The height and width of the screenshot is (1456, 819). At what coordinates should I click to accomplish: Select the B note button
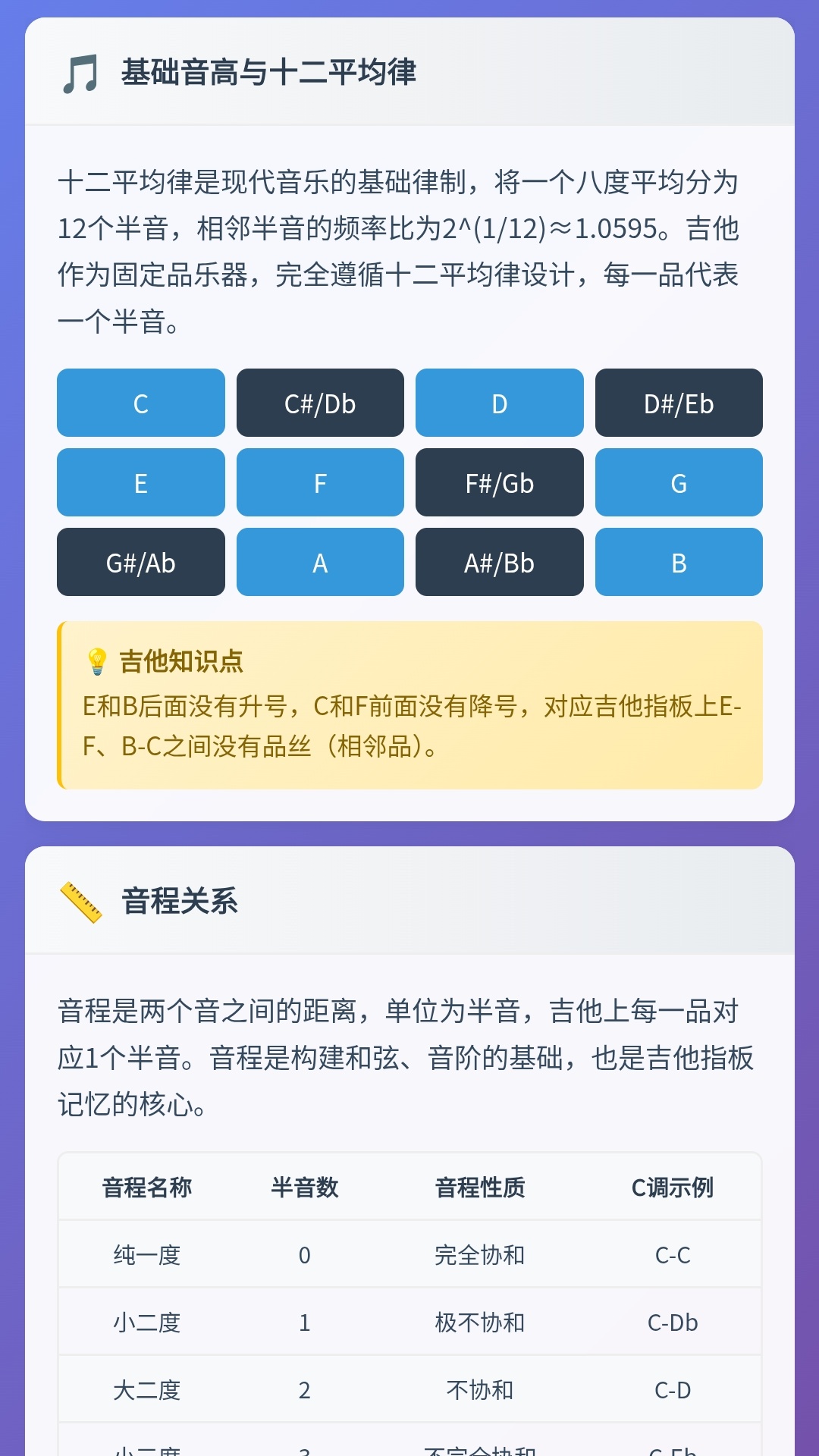click(679, 562)
